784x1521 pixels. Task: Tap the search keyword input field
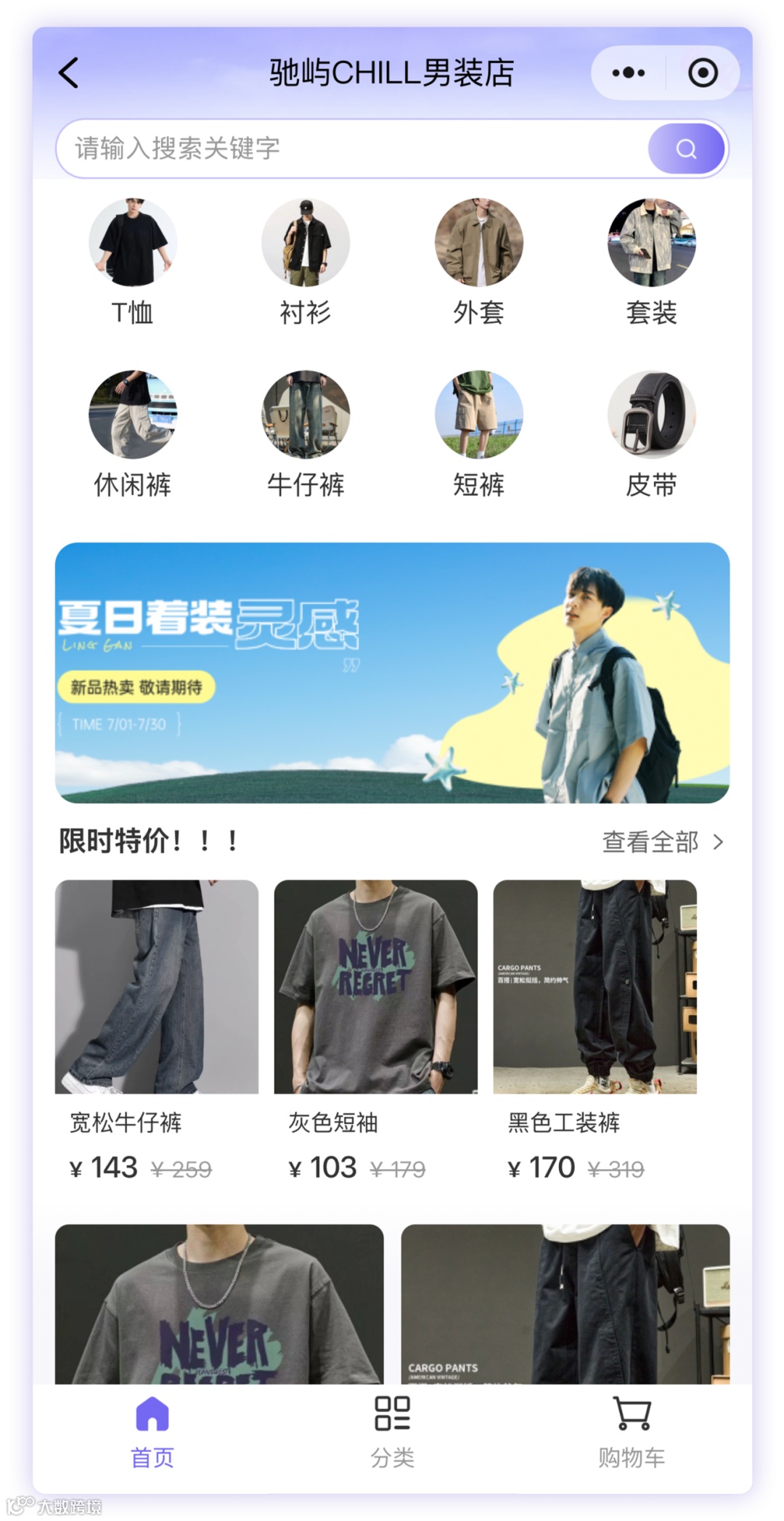tap(327, 149)
